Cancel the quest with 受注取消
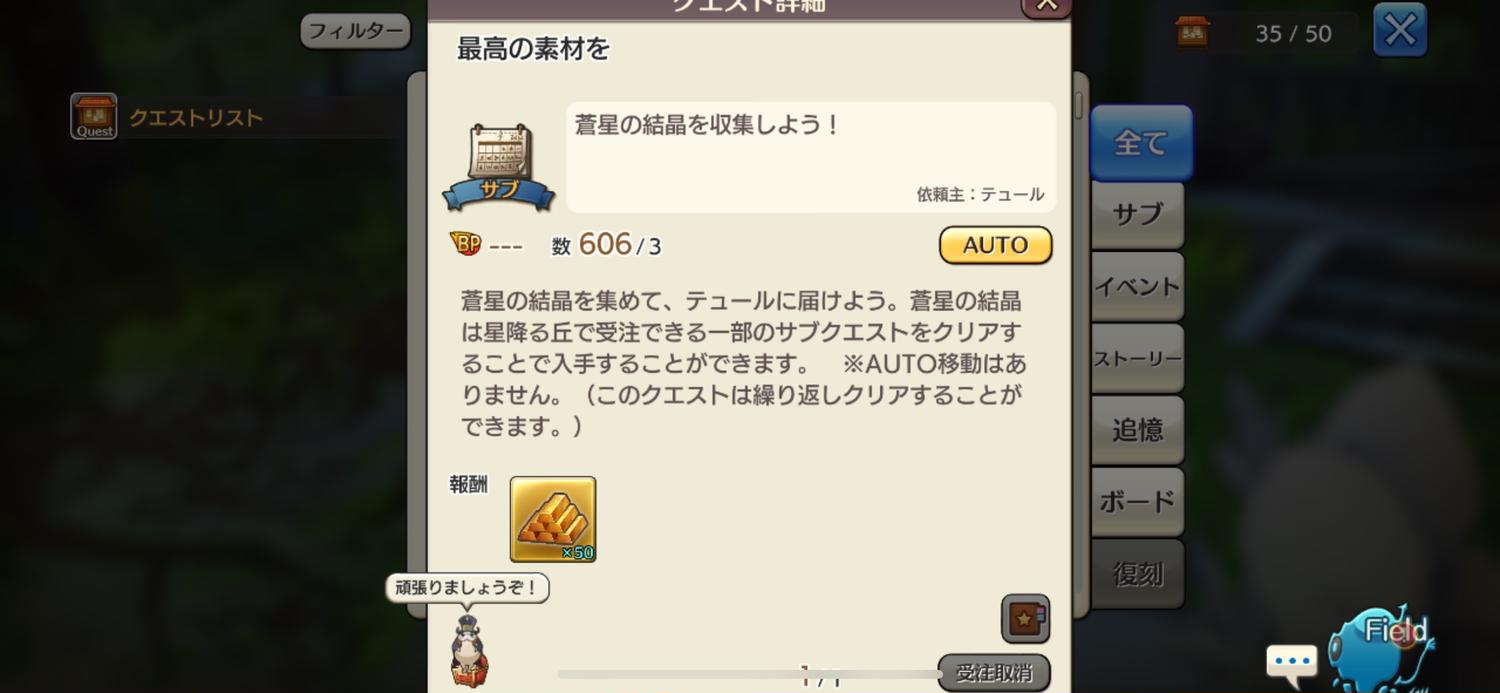The width and height of the screenshot is (1500, 693). point(994,673)
